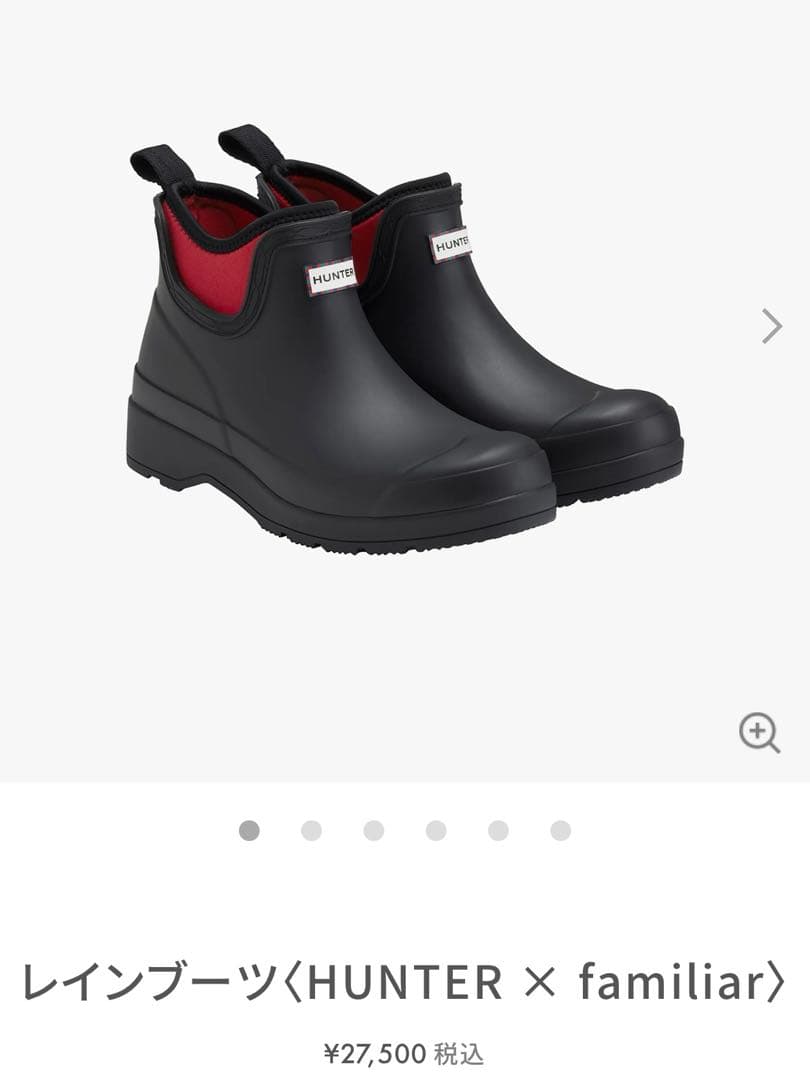Jump to the second image dot

coord(311,830)
